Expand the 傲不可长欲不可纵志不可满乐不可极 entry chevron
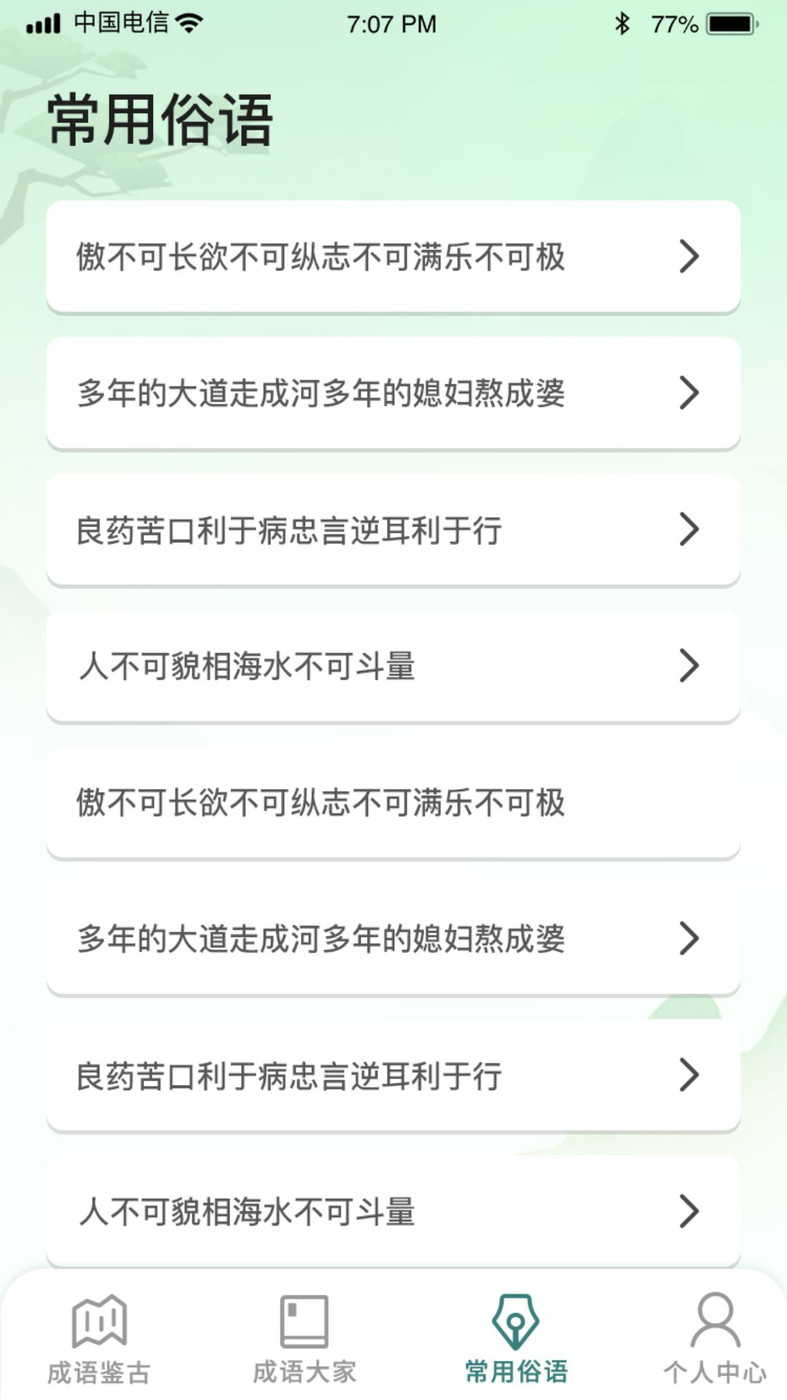Image resolution: width=787 pixels, height=1400 pixels. pyautogui.click(x=689, y=257)
